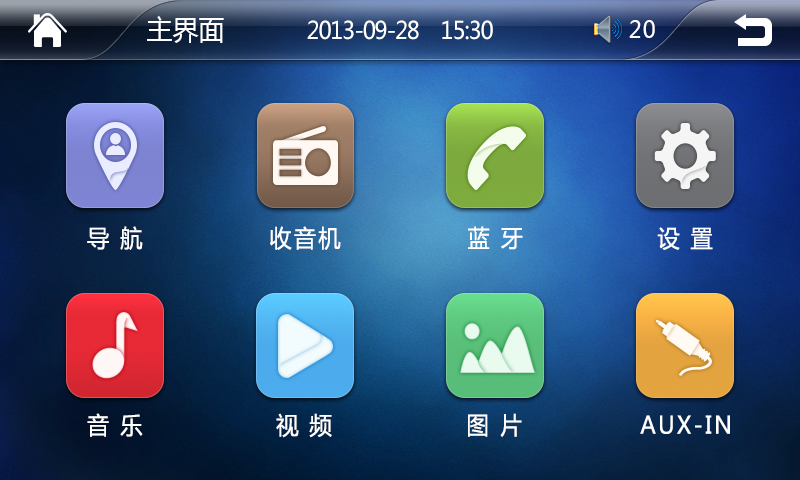Open the 图片 picture gallery

tap(495, 345)
